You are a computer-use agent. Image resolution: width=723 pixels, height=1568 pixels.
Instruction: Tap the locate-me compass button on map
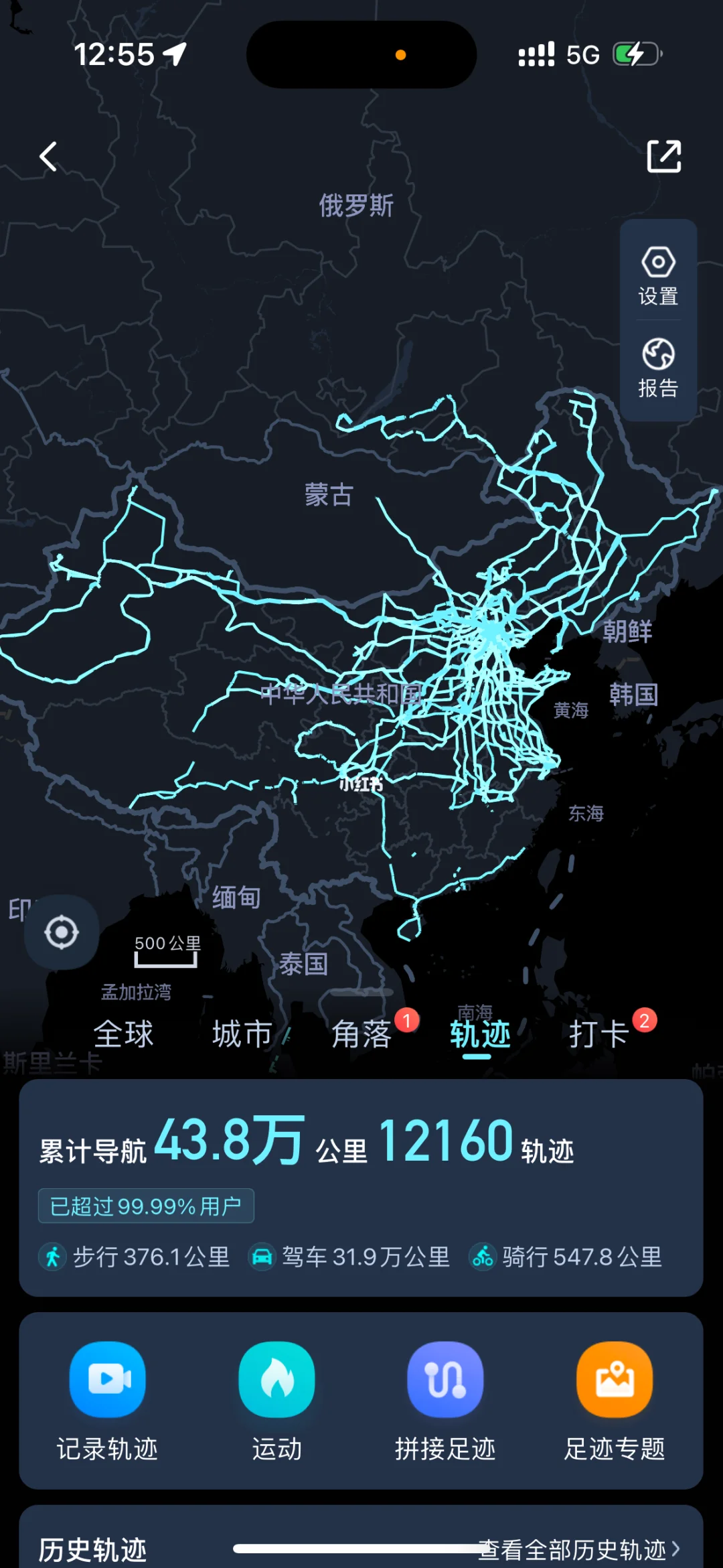coord(61,931)
